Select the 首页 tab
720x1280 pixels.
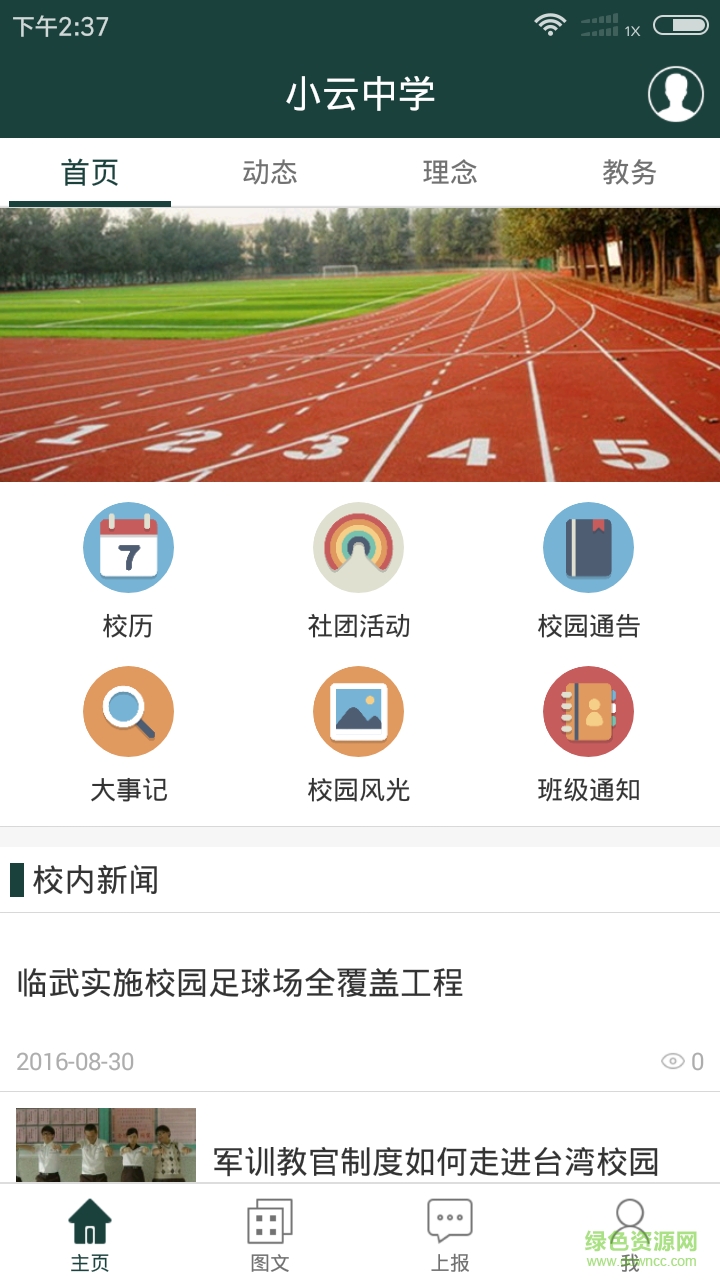(x=90, y=171)
